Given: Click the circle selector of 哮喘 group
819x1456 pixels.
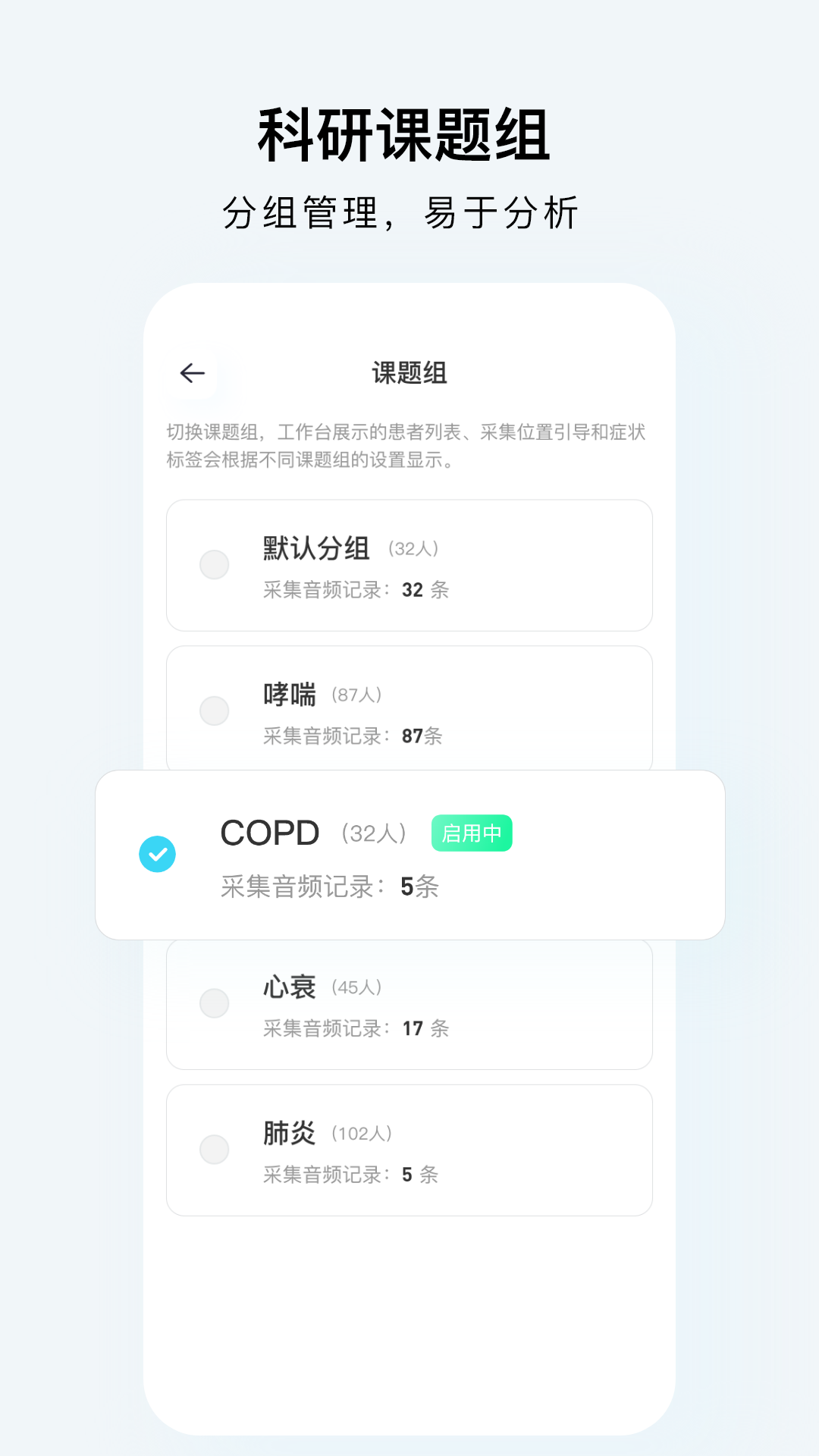Looking at the screenshot, I should pos(214,711).
